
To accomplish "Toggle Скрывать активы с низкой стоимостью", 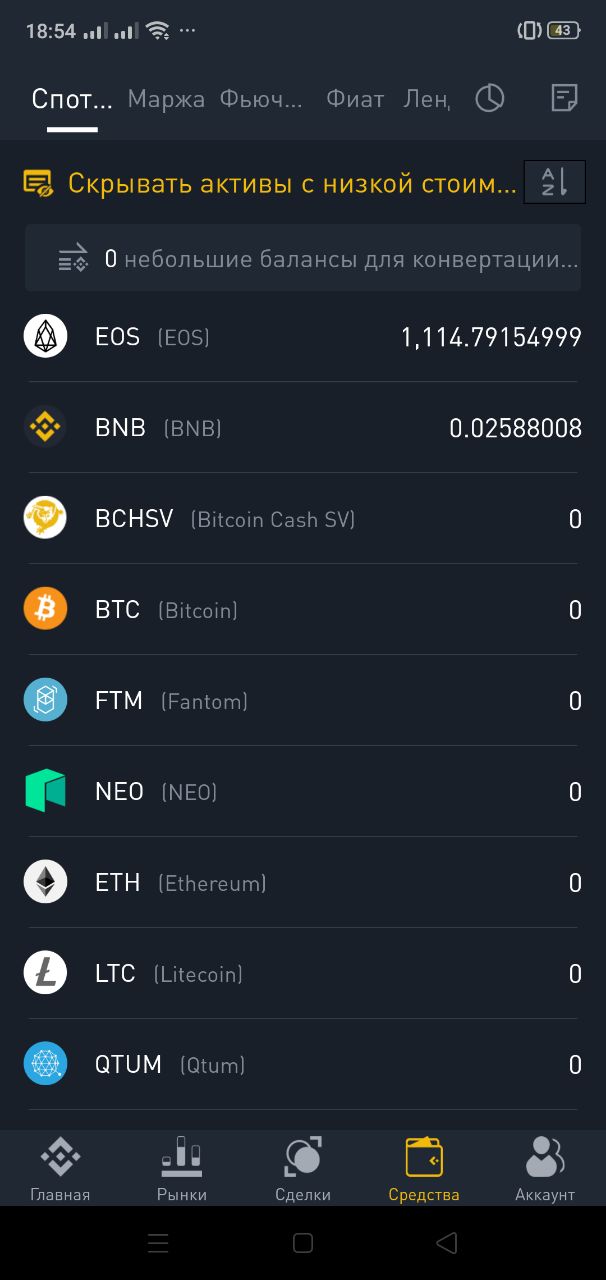I will tap(271, 183).
